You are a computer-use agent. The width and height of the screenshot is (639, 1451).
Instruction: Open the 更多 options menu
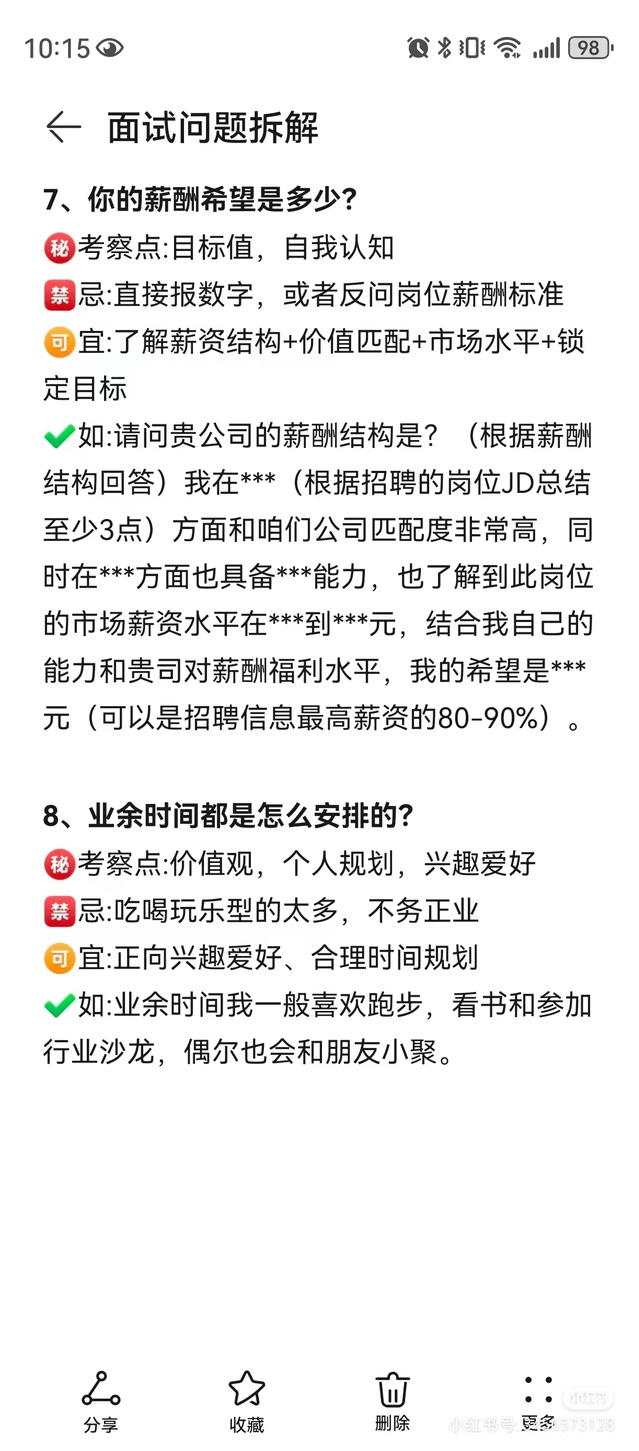click(538, 1400)
